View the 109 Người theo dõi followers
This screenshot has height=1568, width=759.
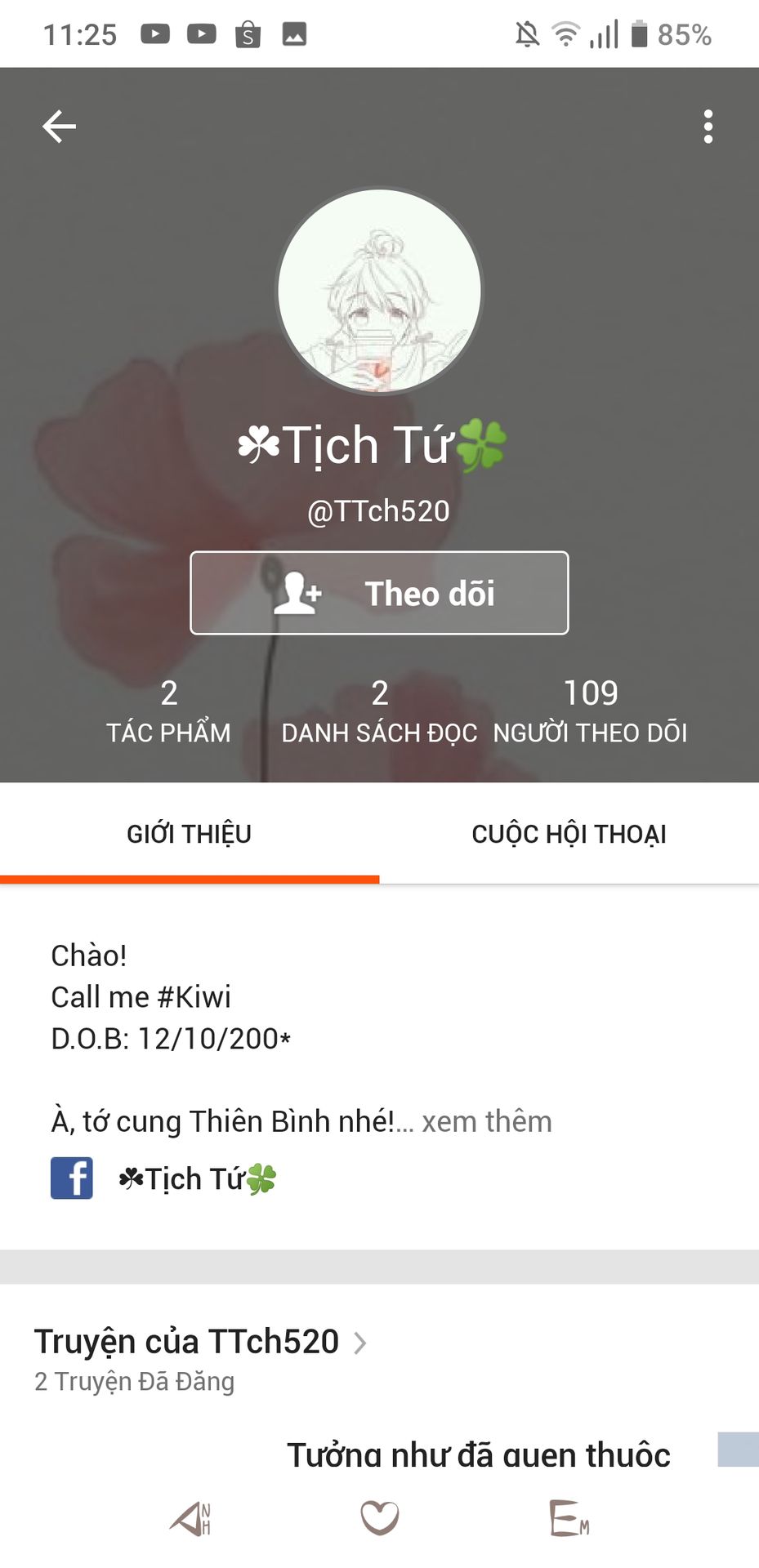click(590, 711)
